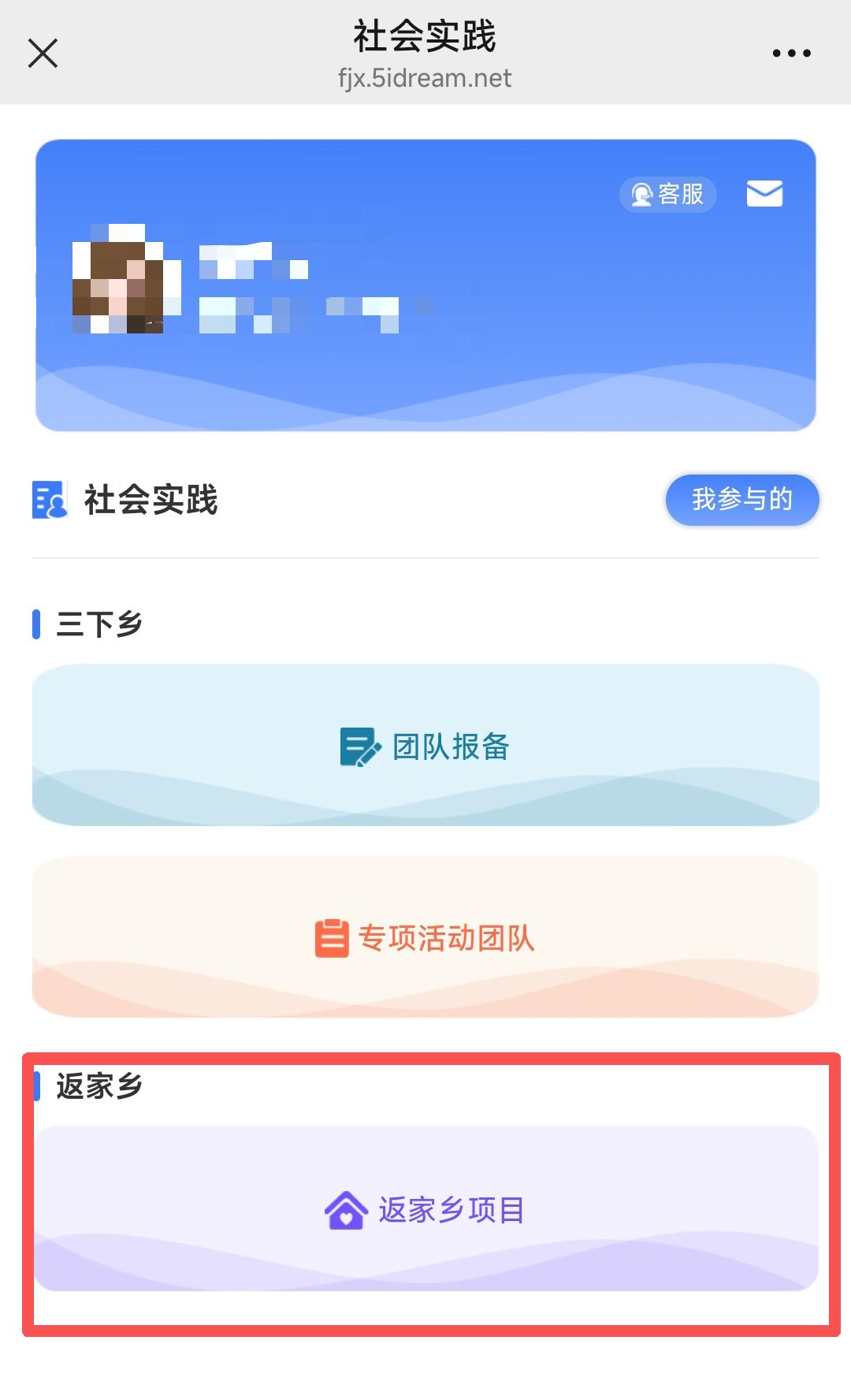The width and height of the screenshot is (851, 1400).
Task: Contact 客服 customer service
Action: [668, 194]
